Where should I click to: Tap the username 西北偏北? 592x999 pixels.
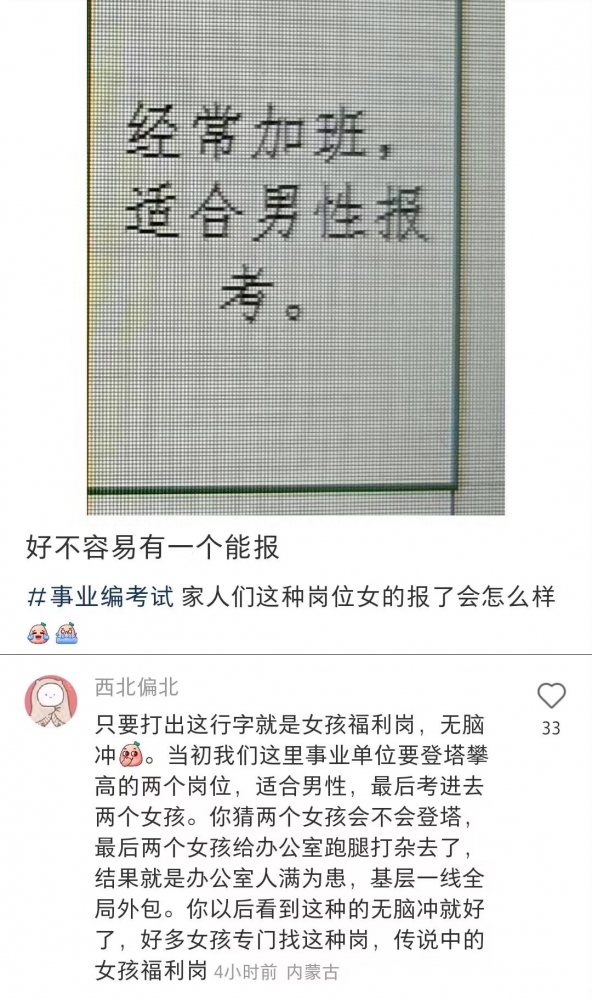point(136,687)
